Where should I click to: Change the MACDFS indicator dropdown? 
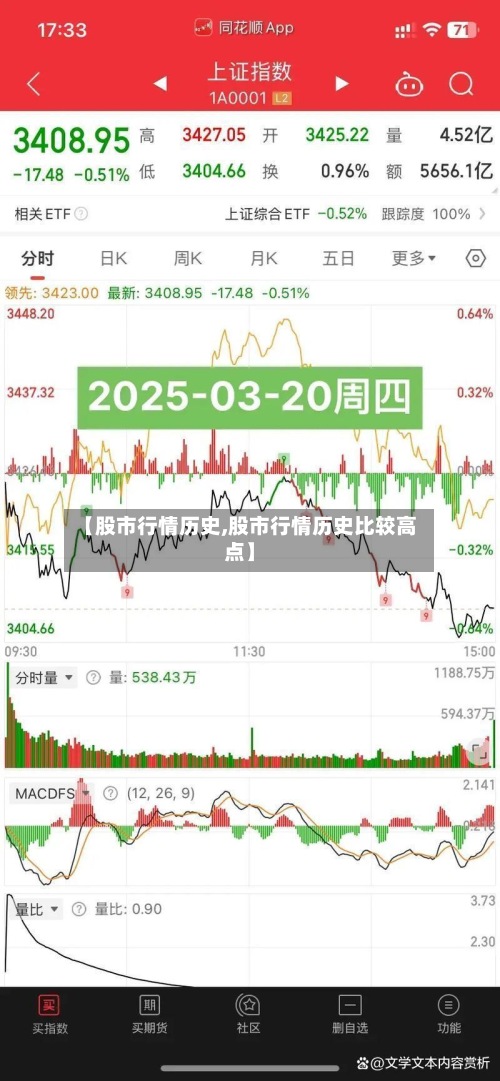coord(52,794)
